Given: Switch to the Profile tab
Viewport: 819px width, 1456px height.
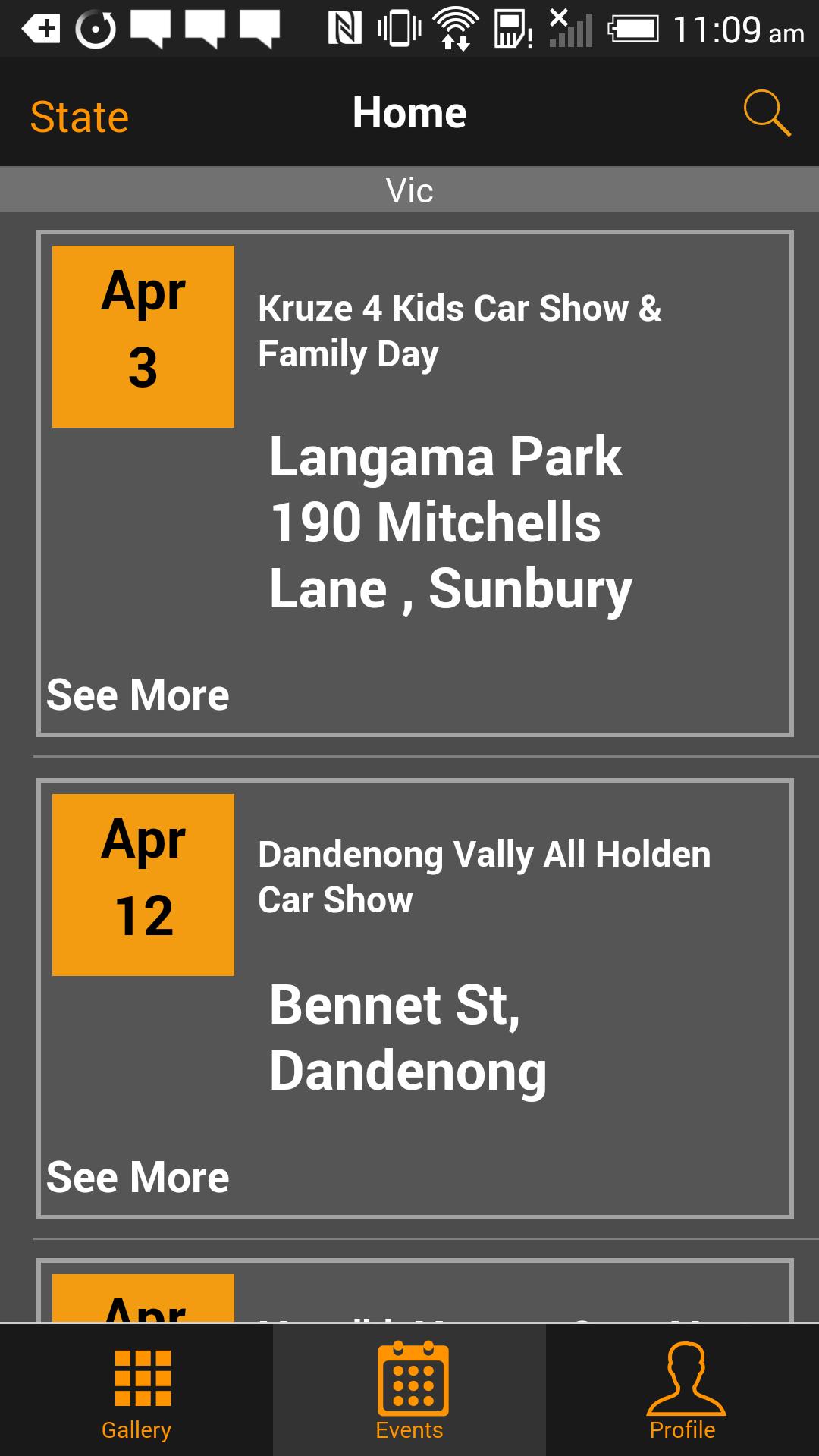Looking at the screenshot, I should click(682, 1391).
